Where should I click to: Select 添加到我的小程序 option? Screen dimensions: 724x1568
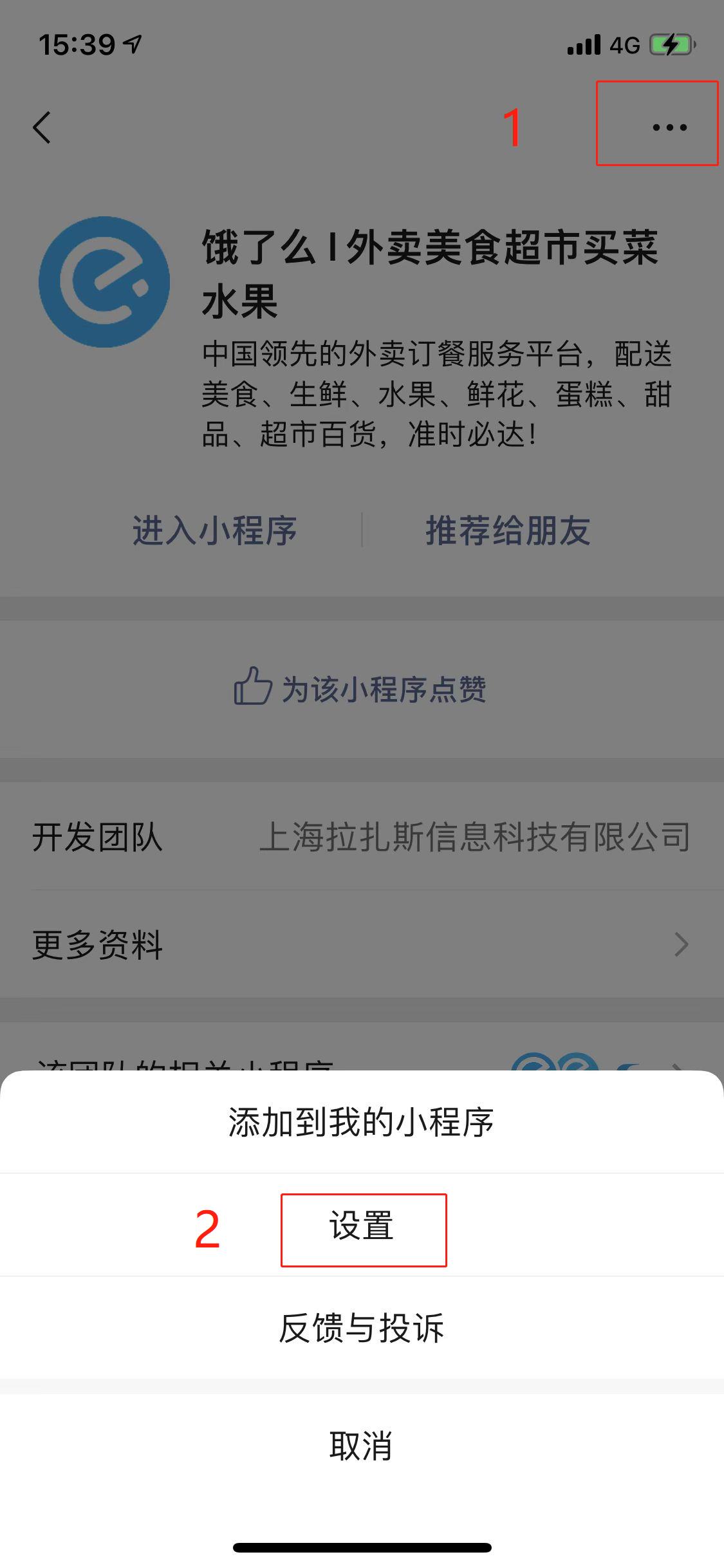(362, 1123)
